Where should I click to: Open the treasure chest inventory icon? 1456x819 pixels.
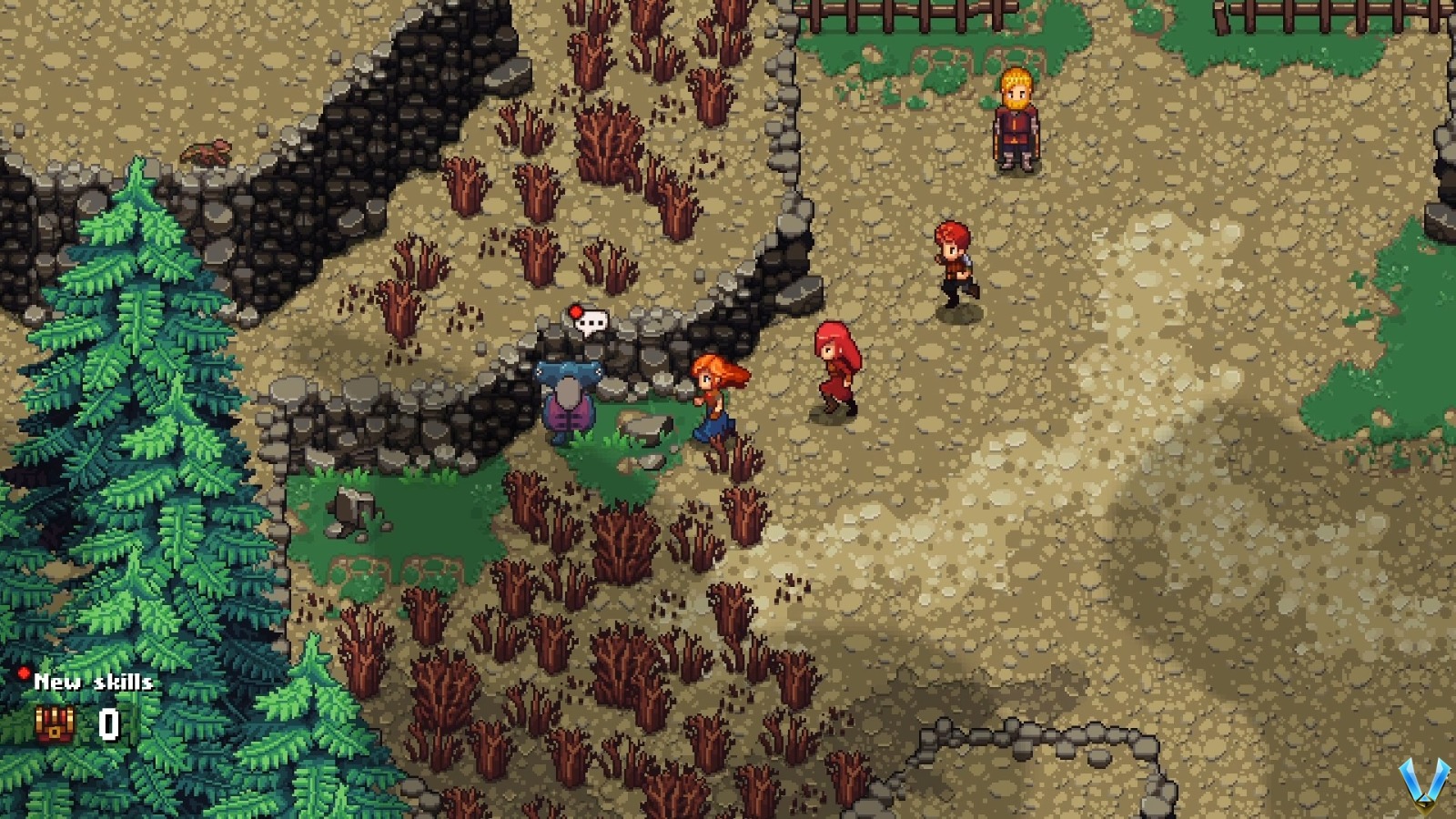click(55, 724)
